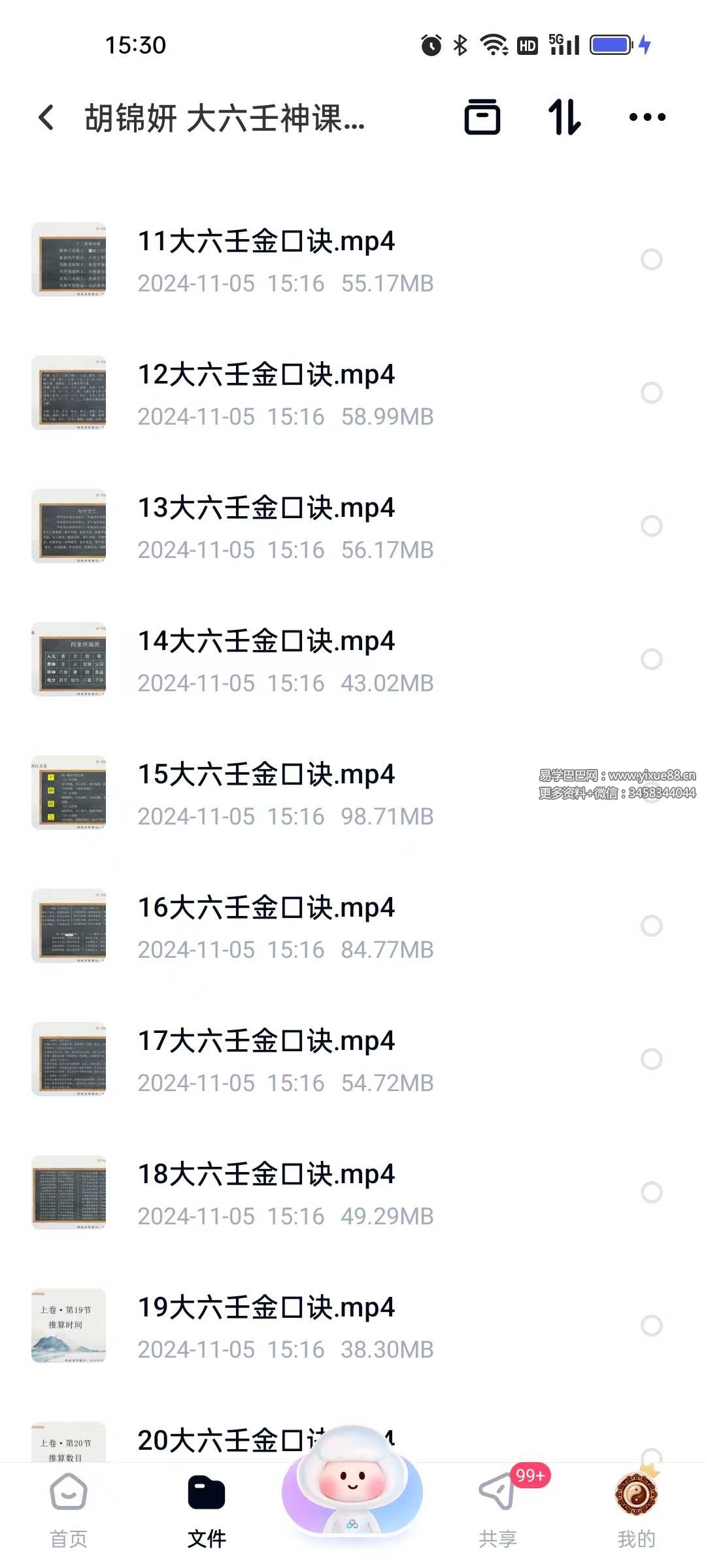Go back from the folder view
Image resolution: width=706 pixels, height=1568 pixels.
tap(46, 118)
